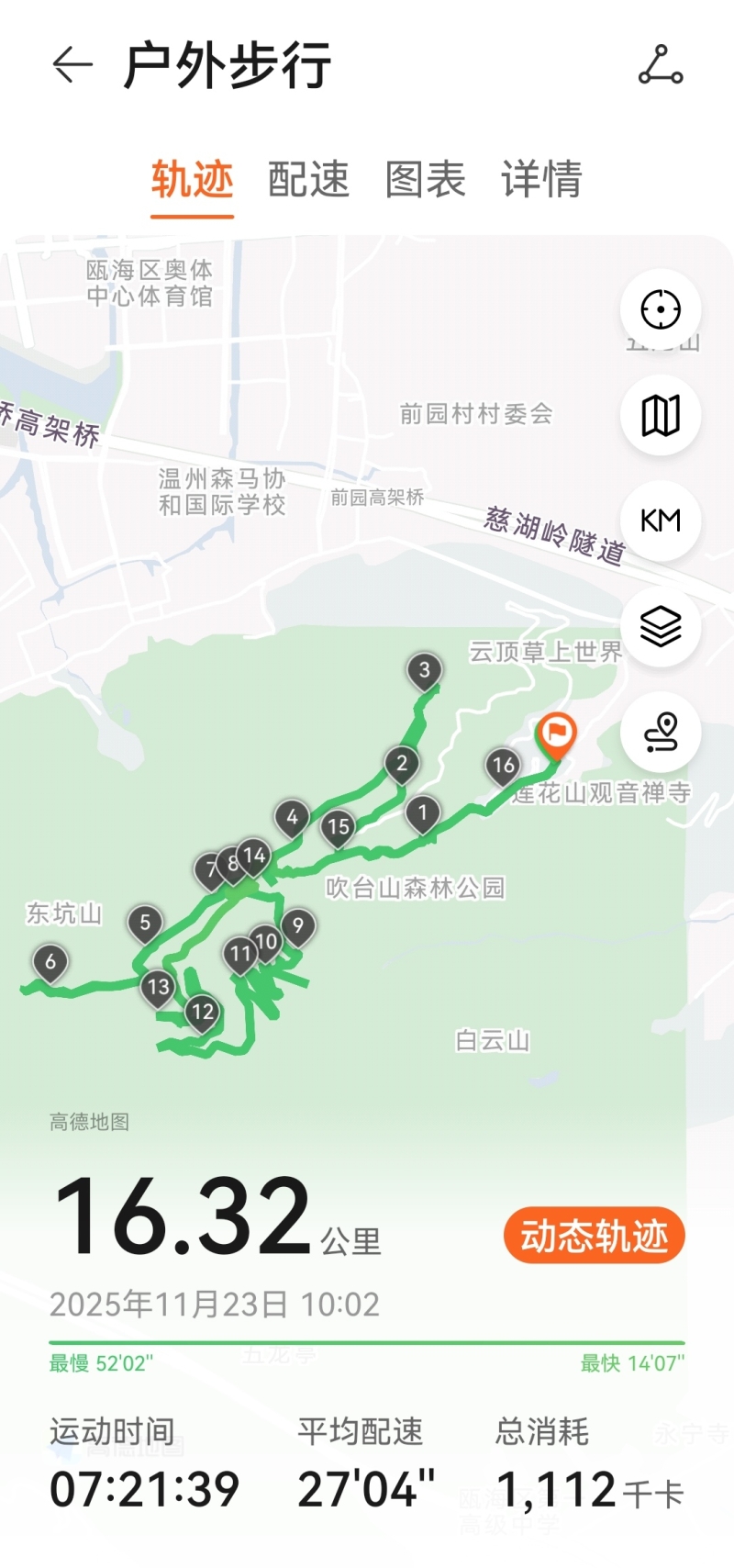Open the 详情 tab
The height and width of the screenshot is (1568, 734).
coord(541,179)
